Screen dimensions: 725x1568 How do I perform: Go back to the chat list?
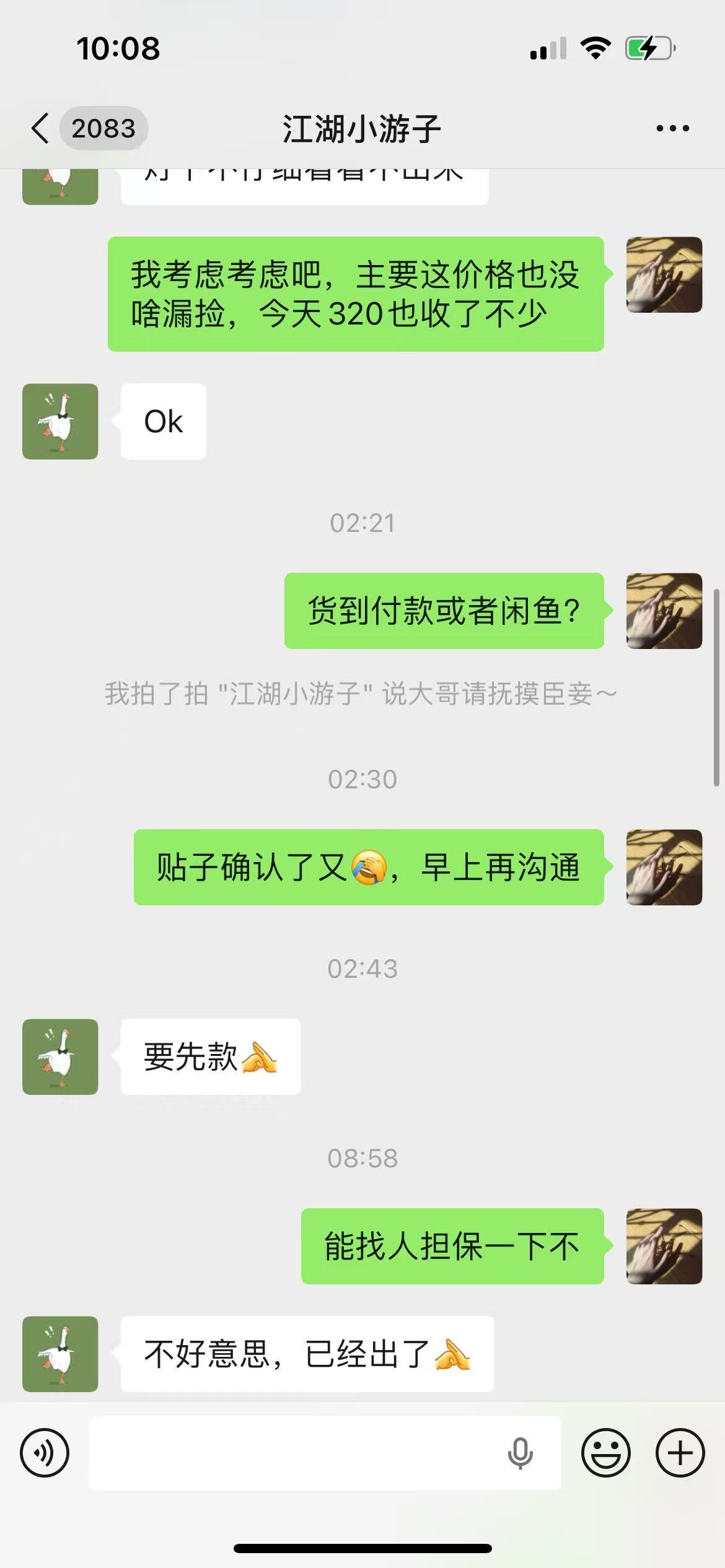pos(41,129)
